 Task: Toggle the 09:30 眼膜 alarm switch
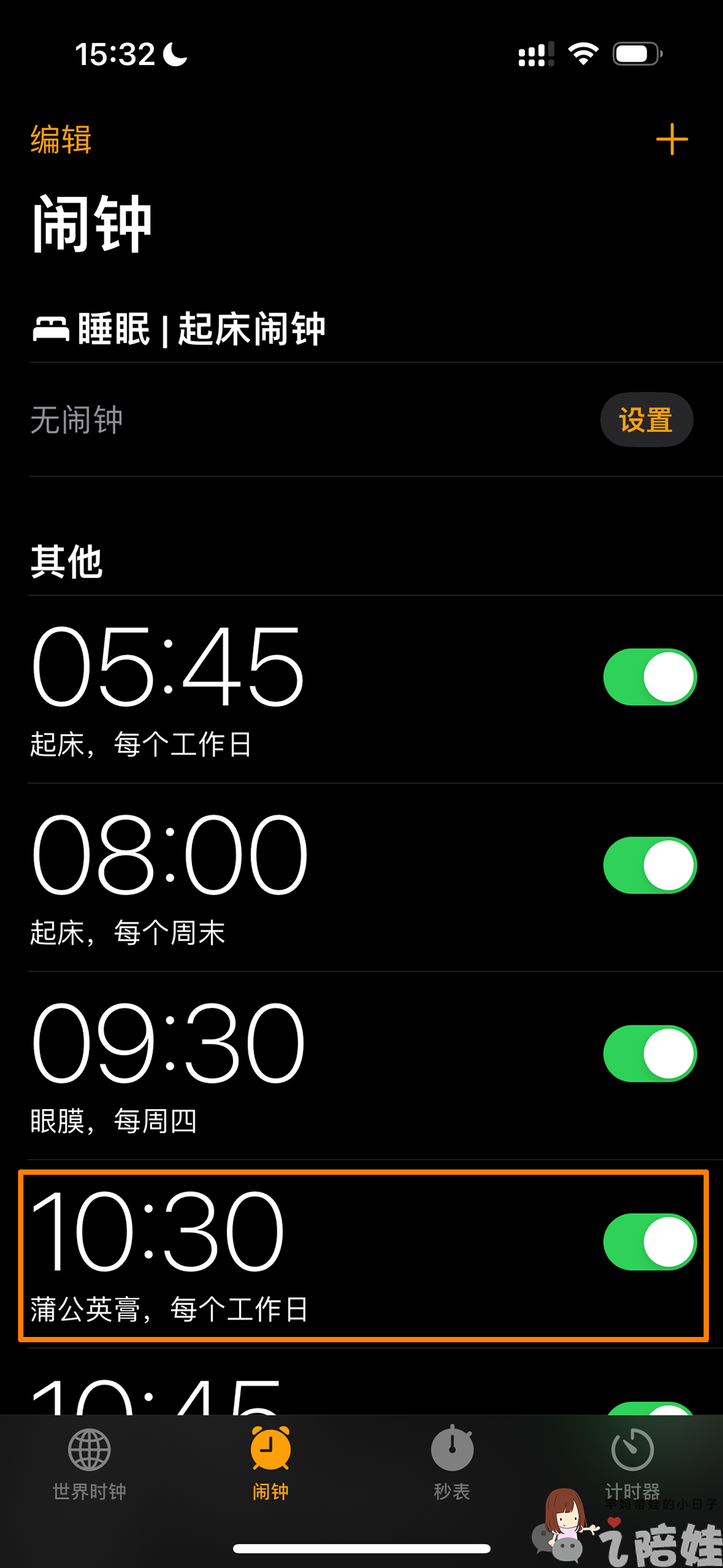coord(650,1053)
